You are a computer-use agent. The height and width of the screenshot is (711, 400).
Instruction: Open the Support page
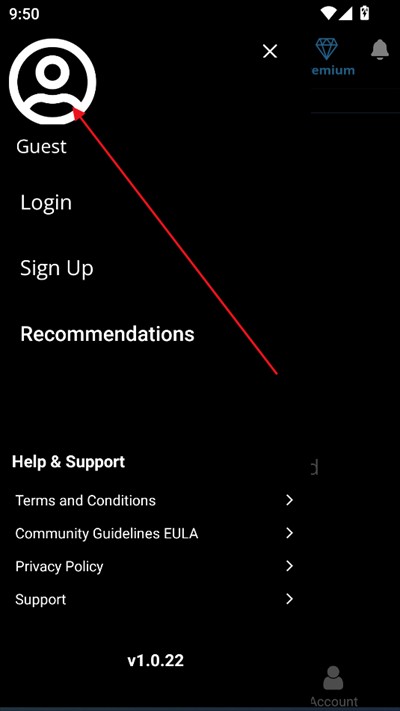(x=154, y=599)
